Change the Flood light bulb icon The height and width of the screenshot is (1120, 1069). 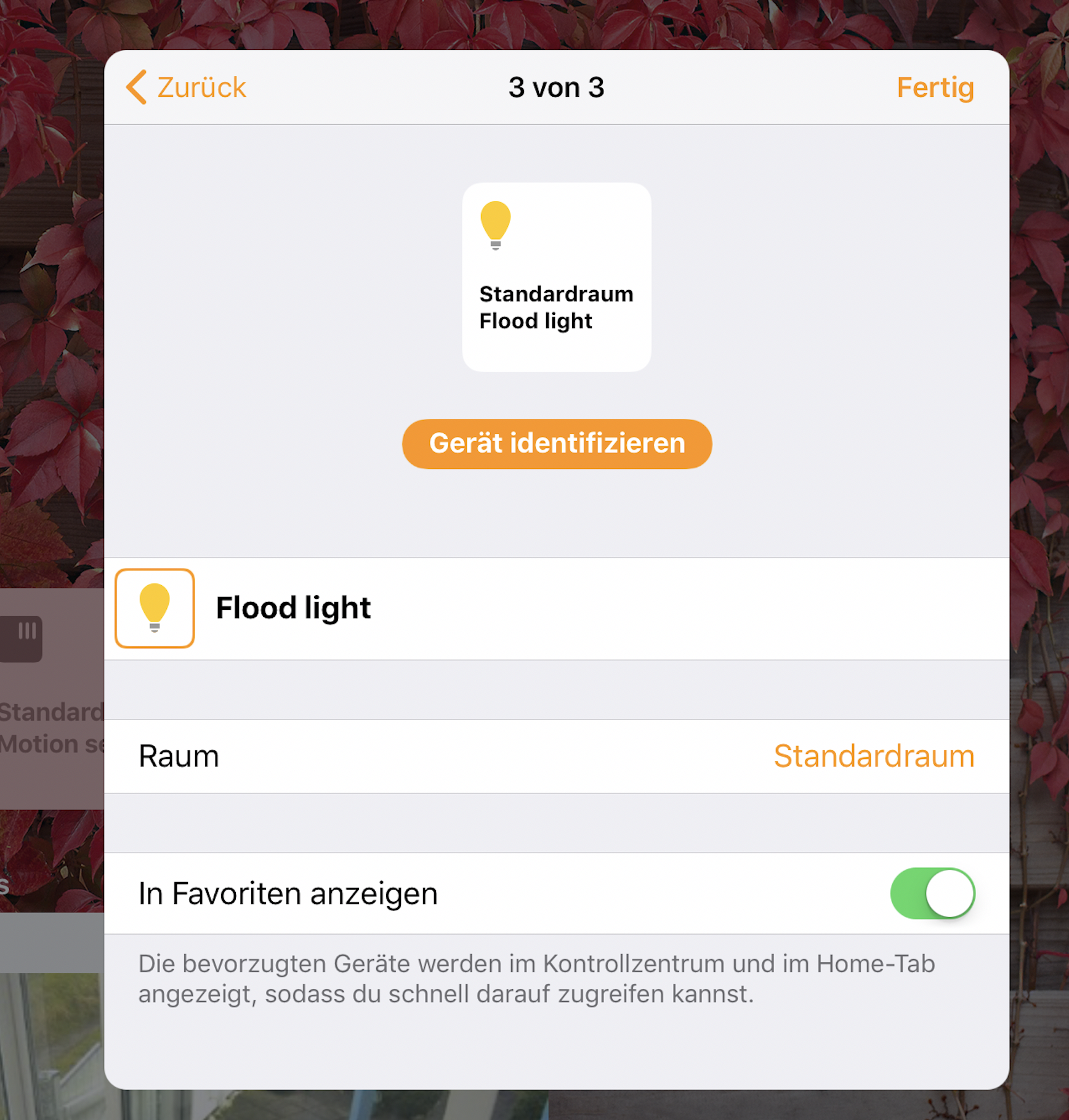(x=155, y=608)
